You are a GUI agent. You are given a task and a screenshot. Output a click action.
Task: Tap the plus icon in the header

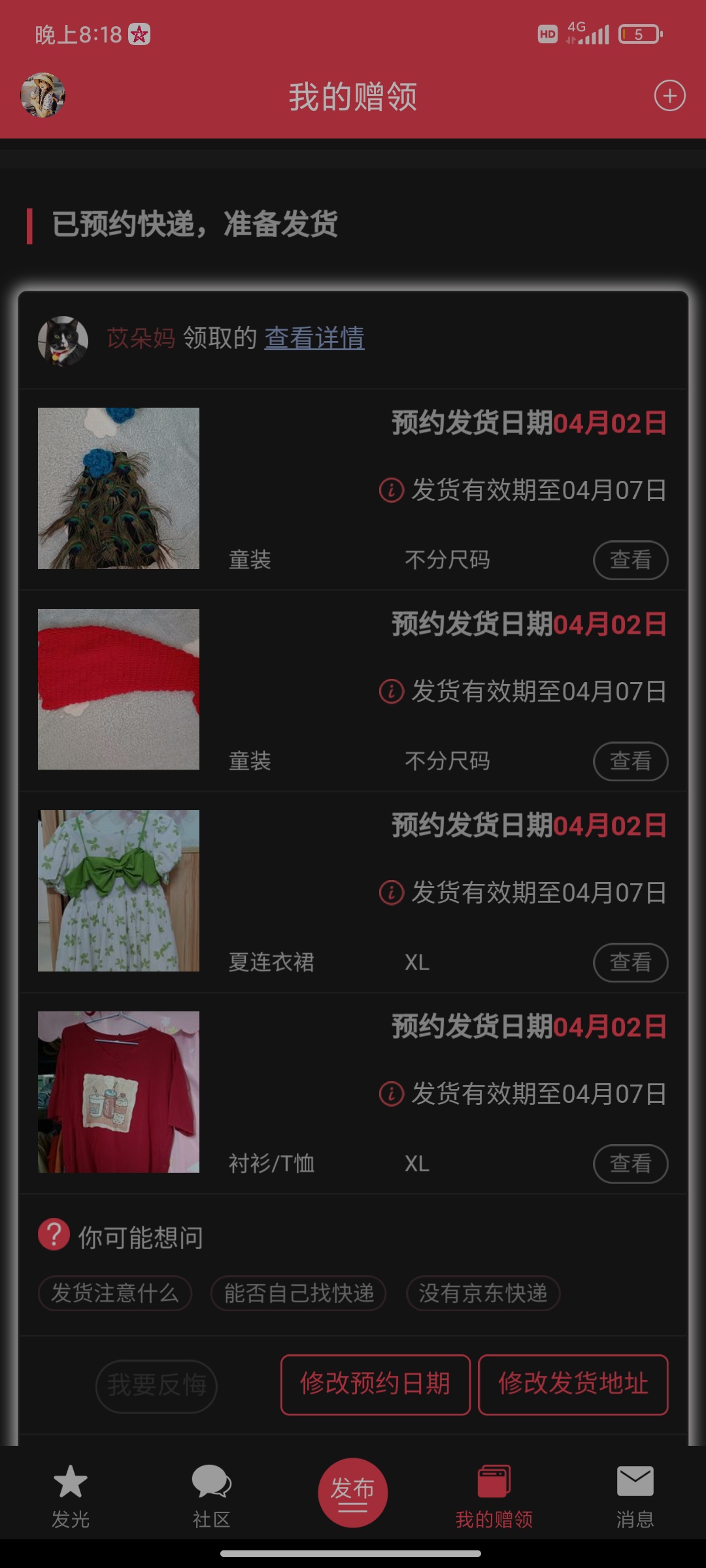[670, 96]
